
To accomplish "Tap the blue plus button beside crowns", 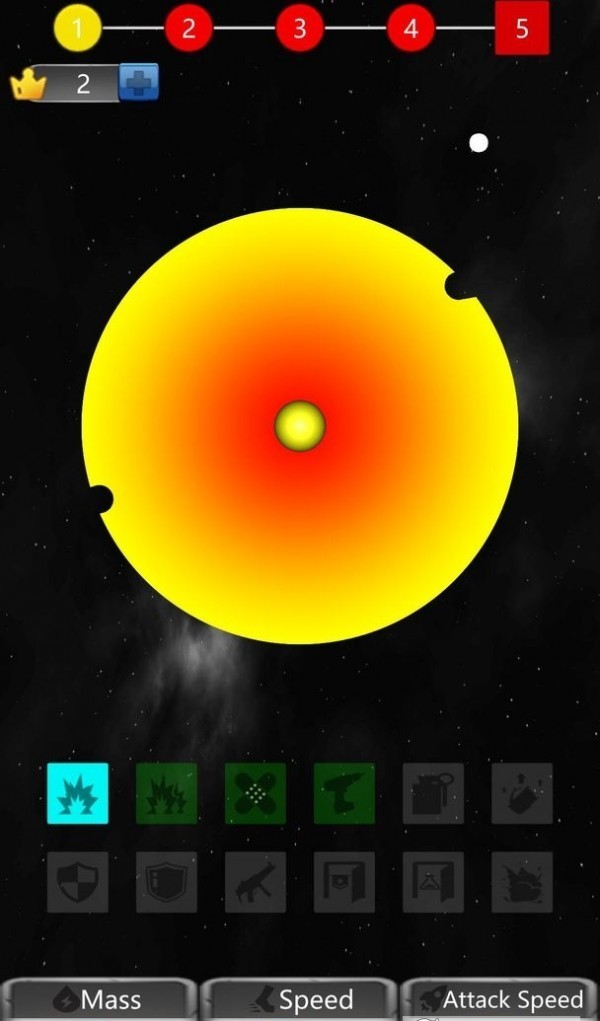I will click(x=138, y=82).
